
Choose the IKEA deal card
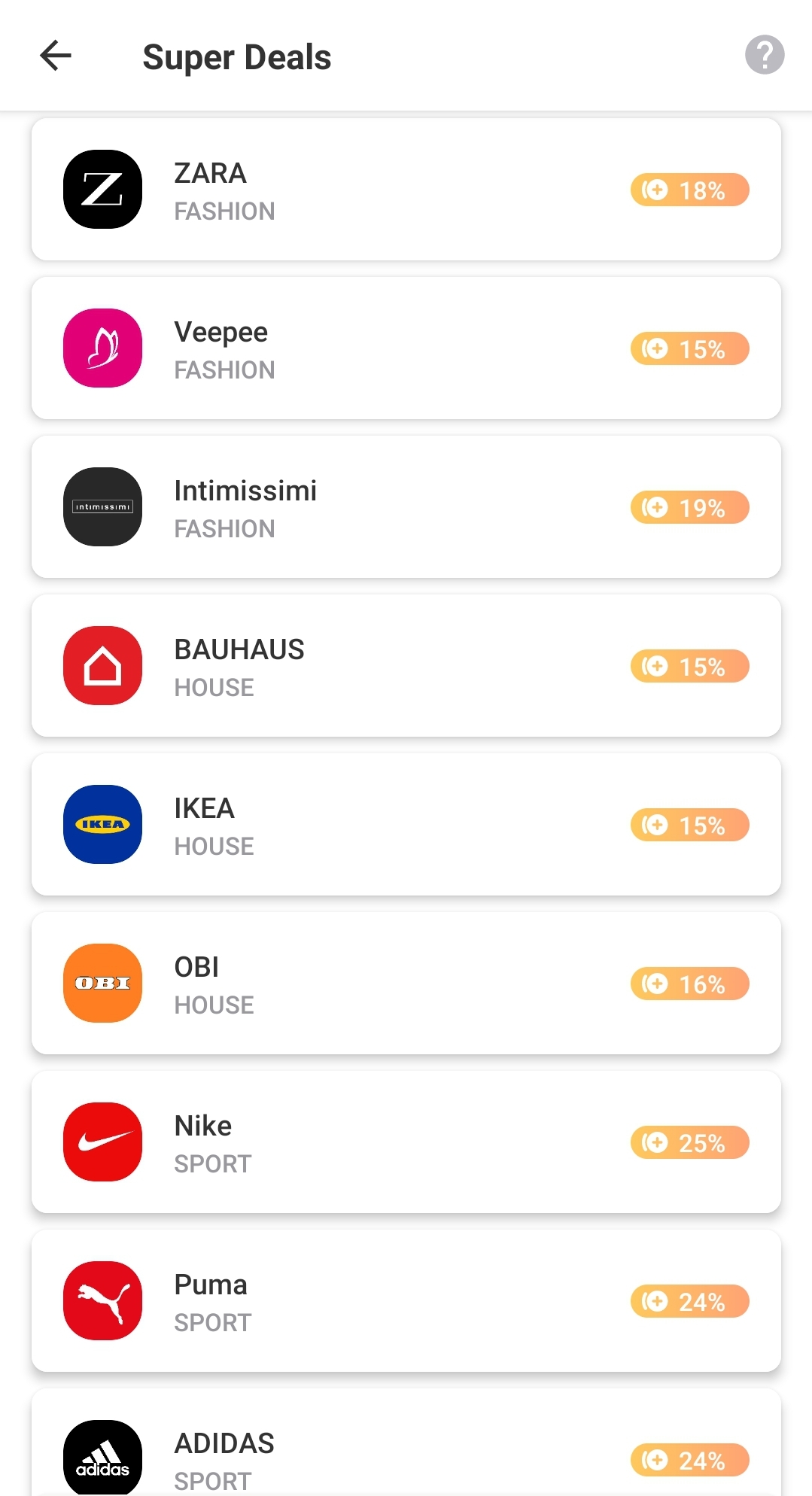click(406, 825)
